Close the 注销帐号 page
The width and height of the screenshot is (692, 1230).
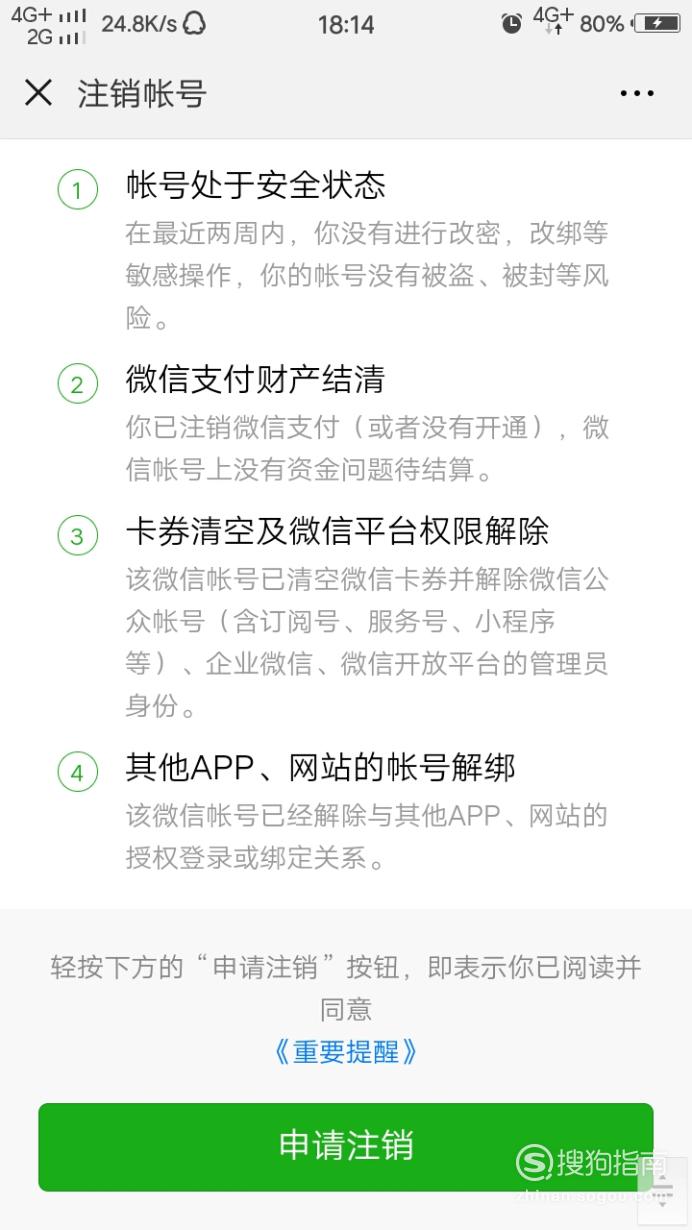coord(38,93)
